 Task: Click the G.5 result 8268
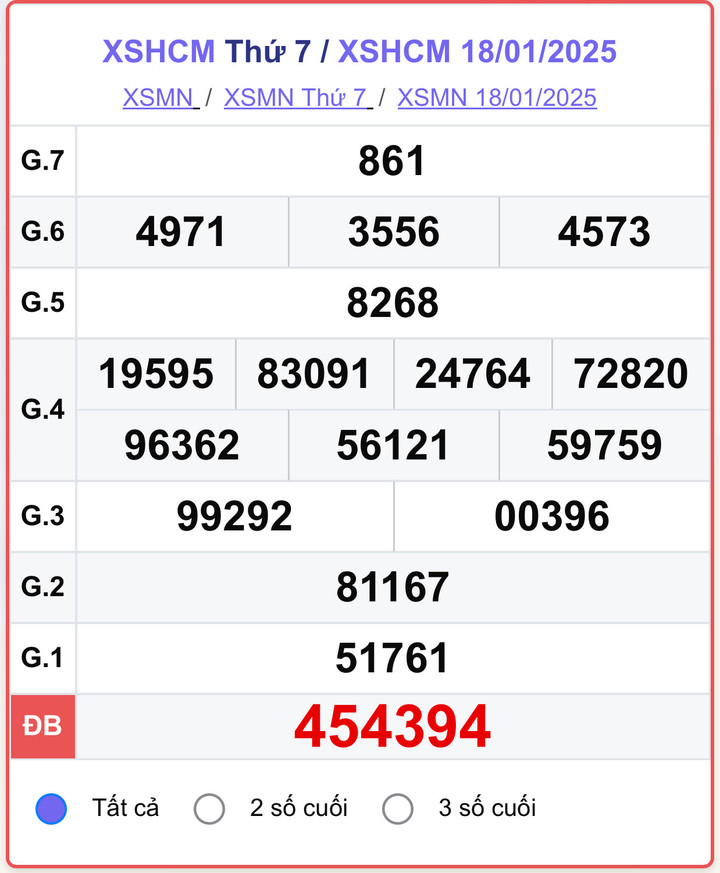(x=394, y=302)
